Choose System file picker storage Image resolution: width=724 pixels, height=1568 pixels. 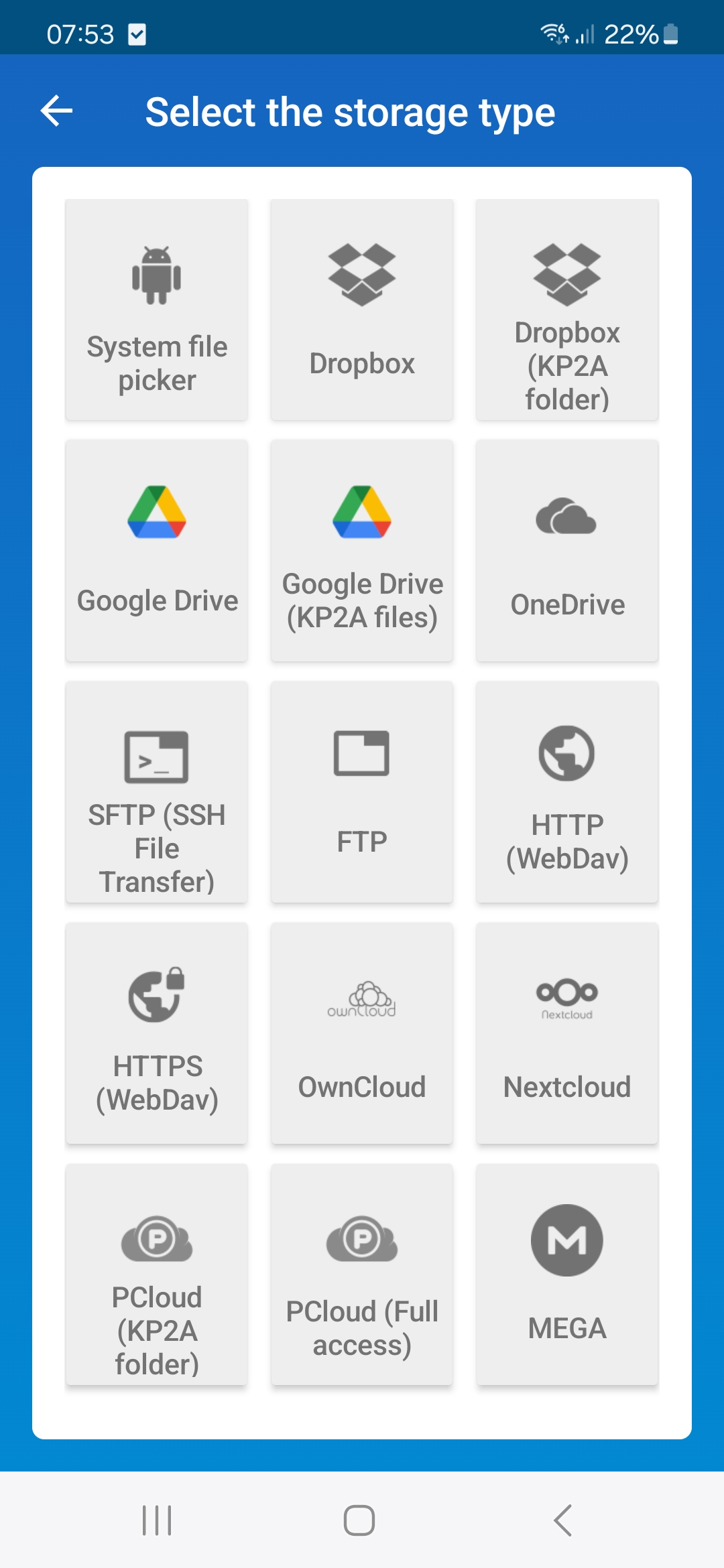157,310
